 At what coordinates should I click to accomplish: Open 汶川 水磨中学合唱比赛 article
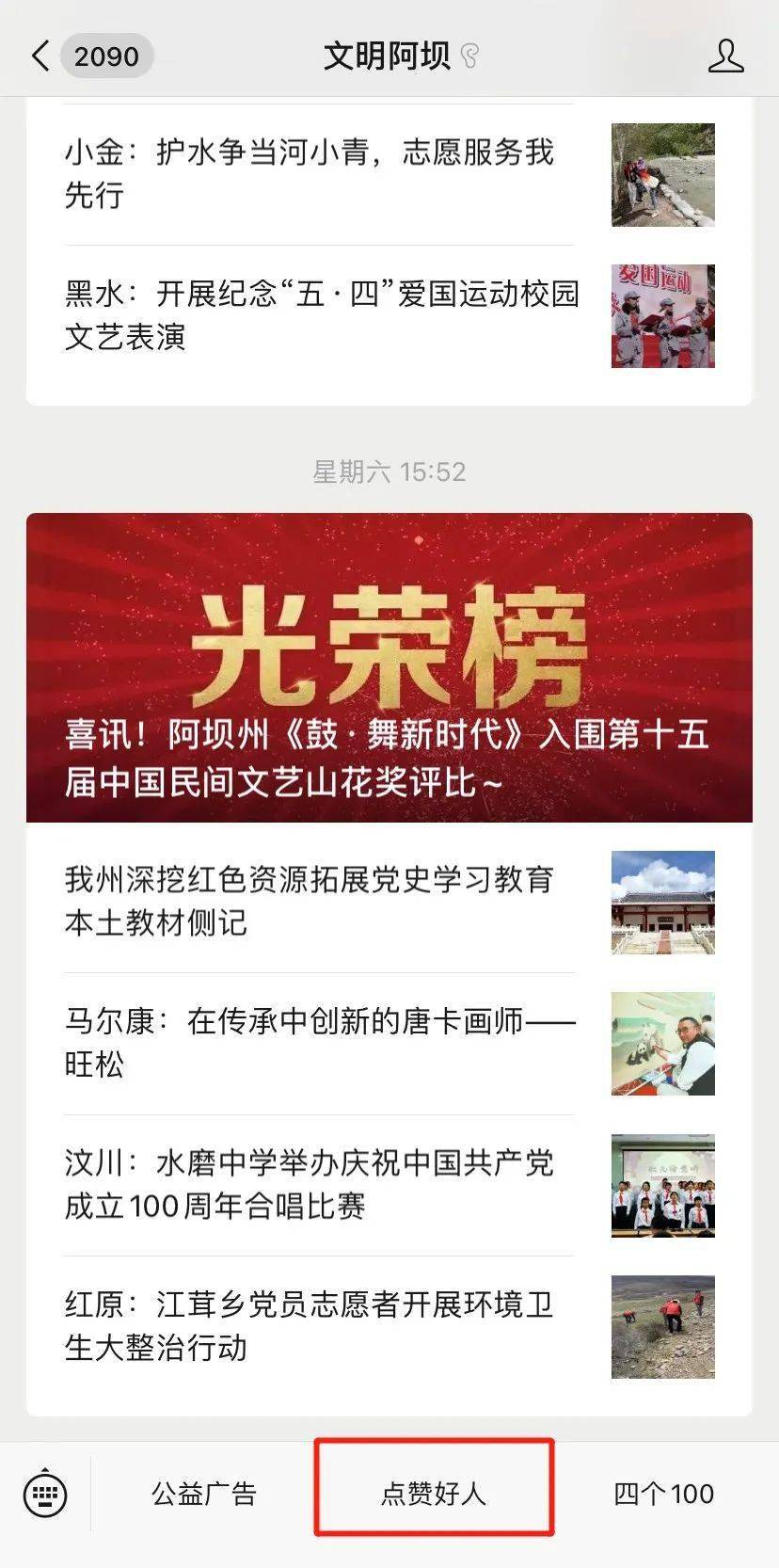[389, 1185]
